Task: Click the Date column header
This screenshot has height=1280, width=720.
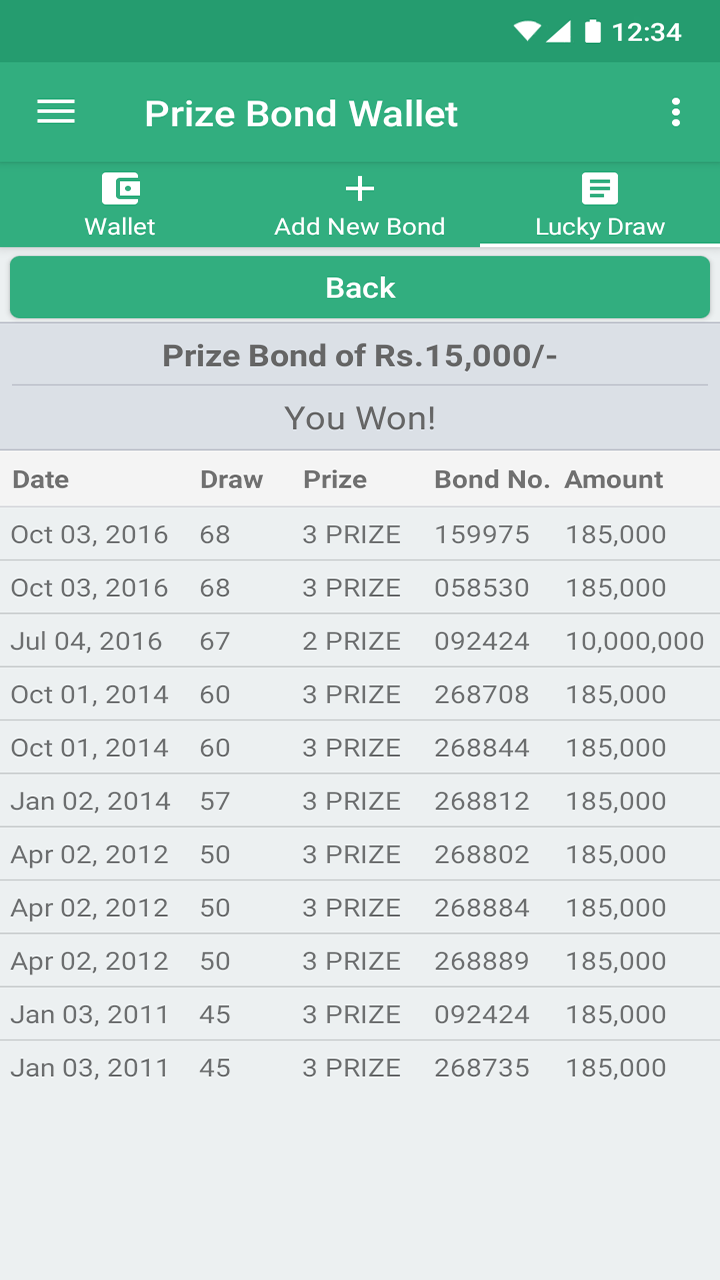Action: point(41,479)
